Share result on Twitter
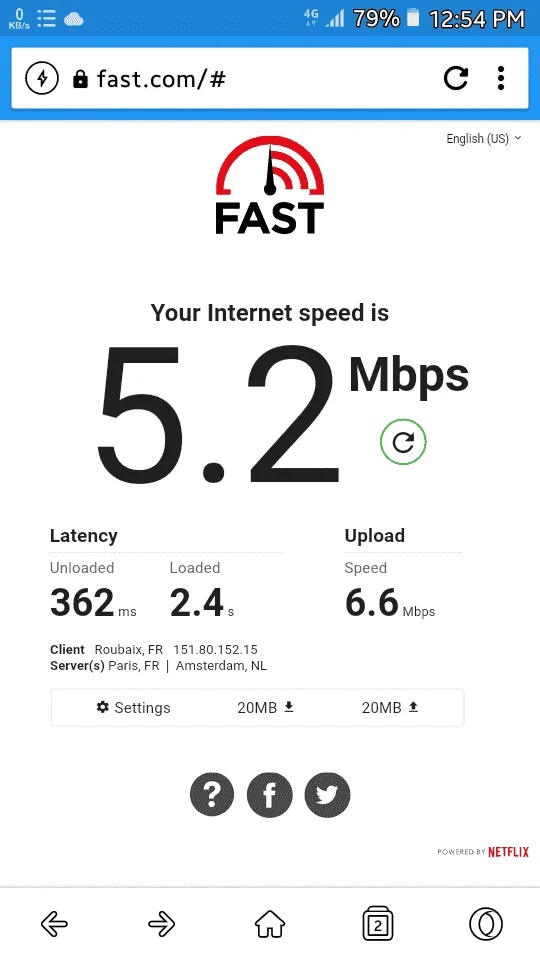 [x=327, y=795]
